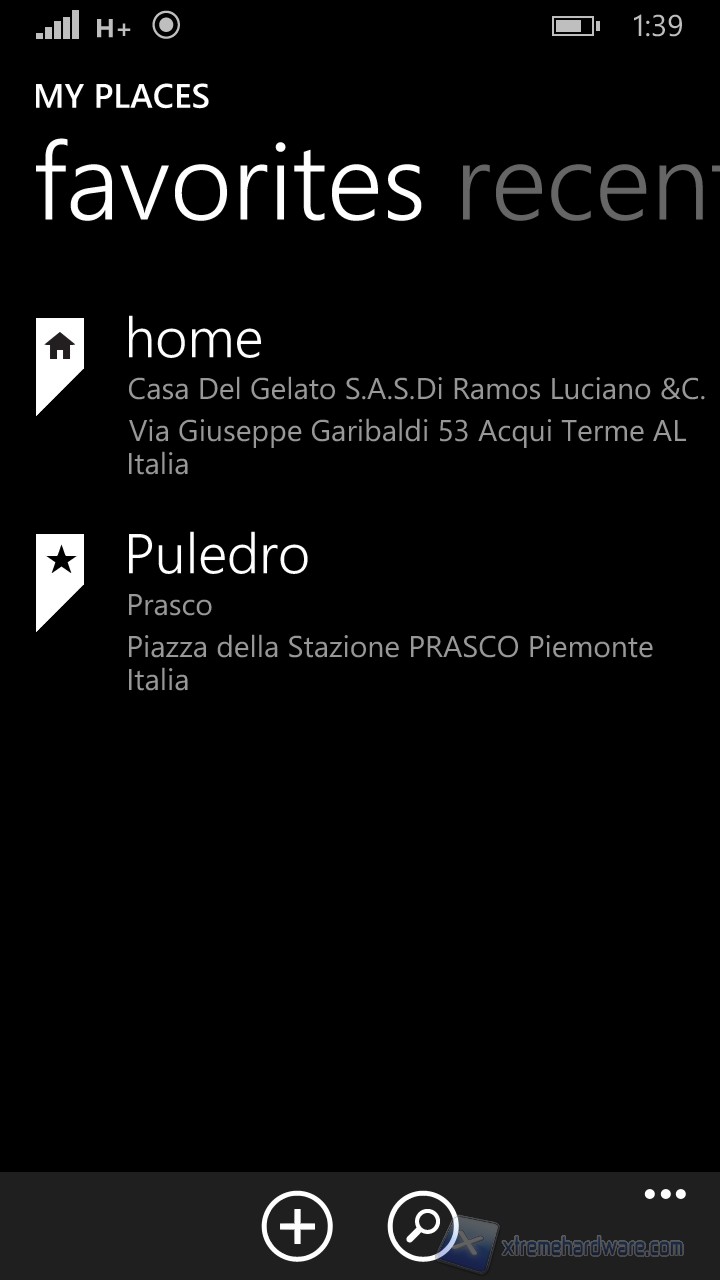
Task: Open the home favorite place
Action: tap(195, 340)
